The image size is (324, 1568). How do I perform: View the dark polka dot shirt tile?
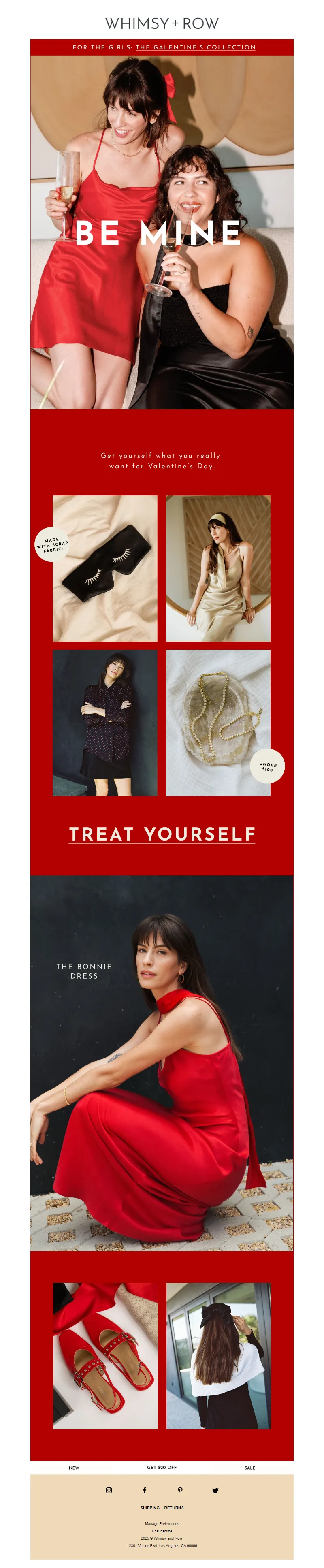(x=105, y=723)
